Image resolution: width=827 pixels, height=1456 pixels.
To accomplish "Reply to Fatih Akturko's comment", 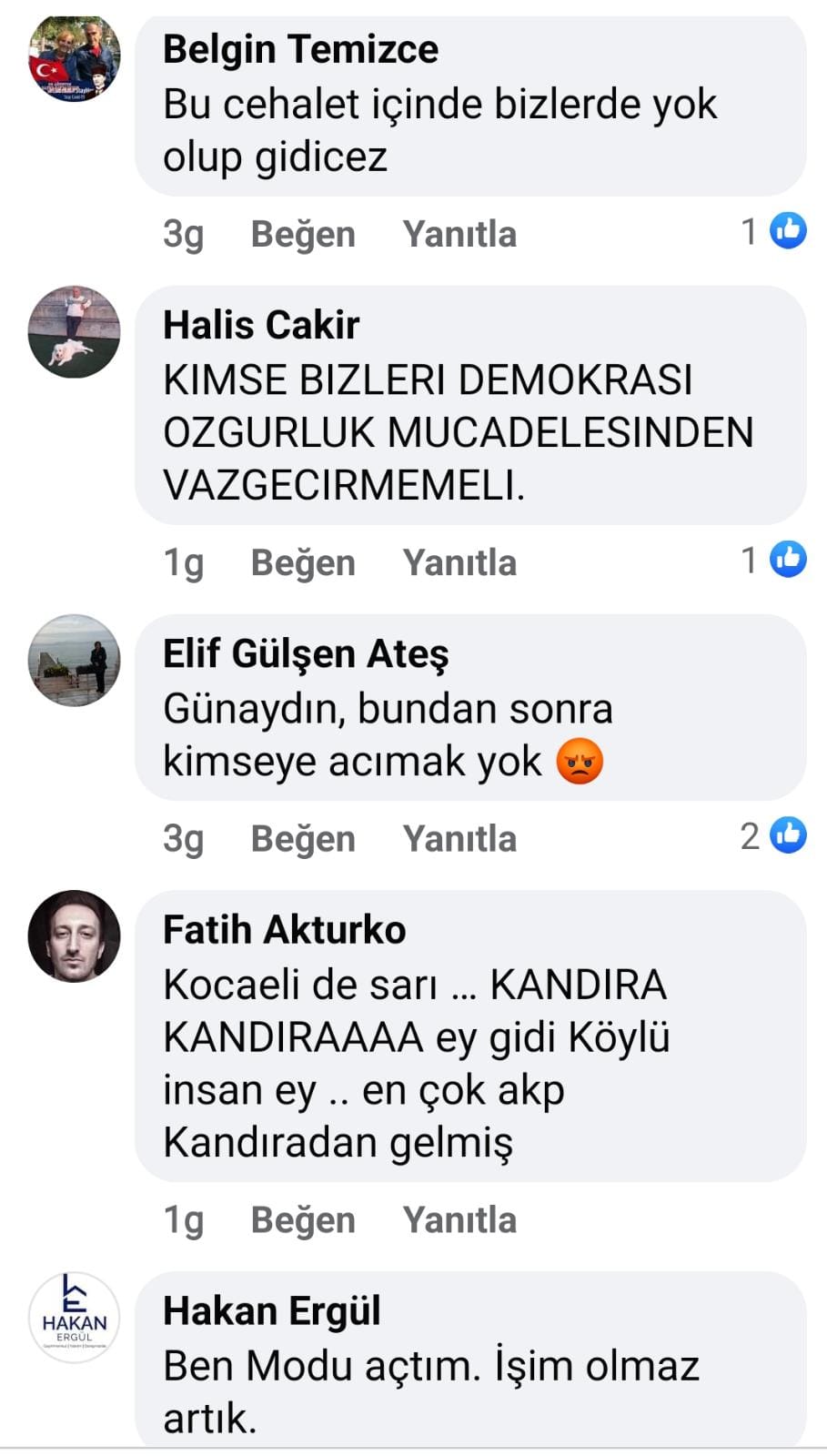I will [x=459, y=1219].
